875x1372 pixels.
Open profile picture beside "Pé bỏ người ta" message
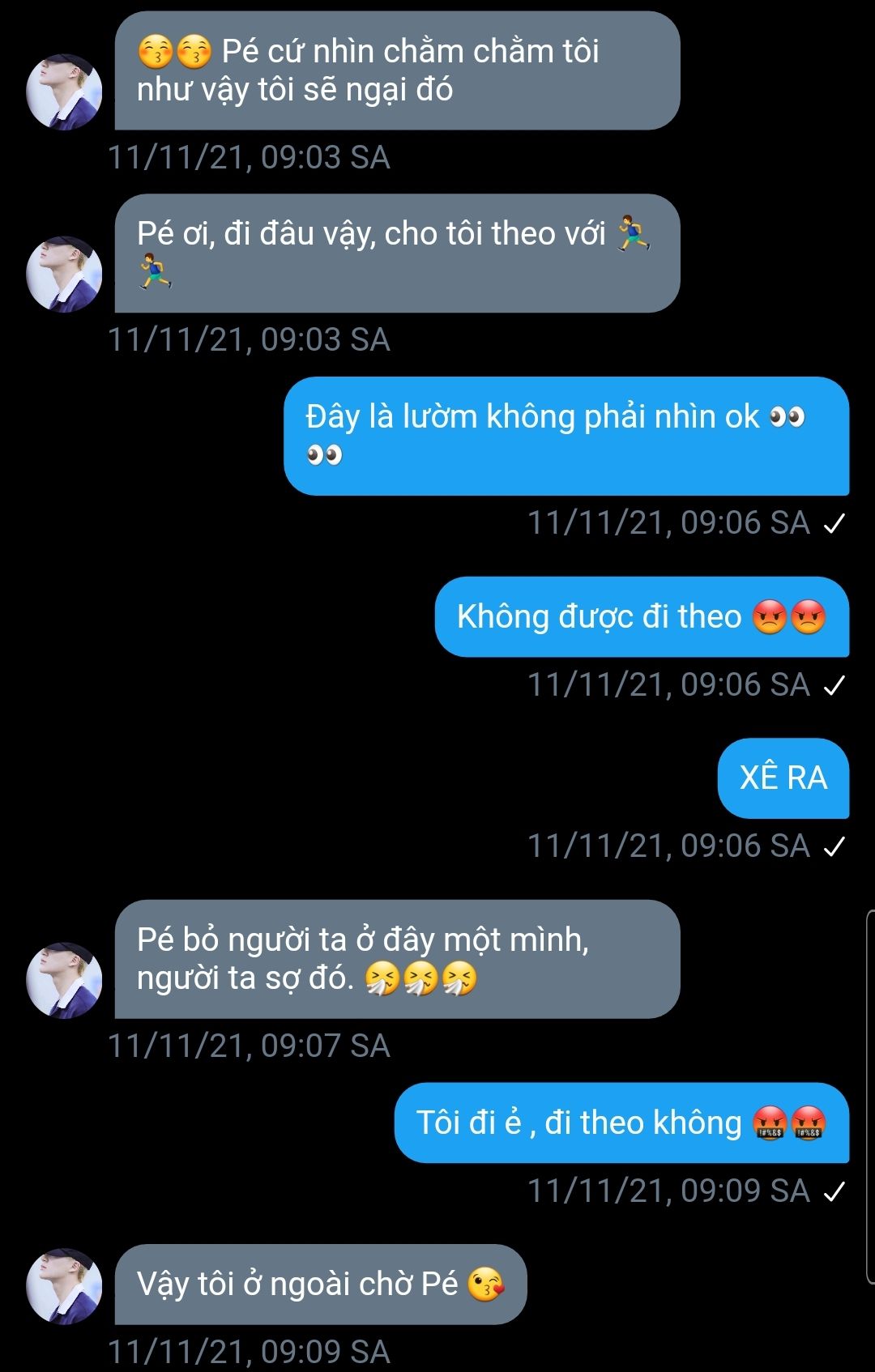tap(64, 980)
